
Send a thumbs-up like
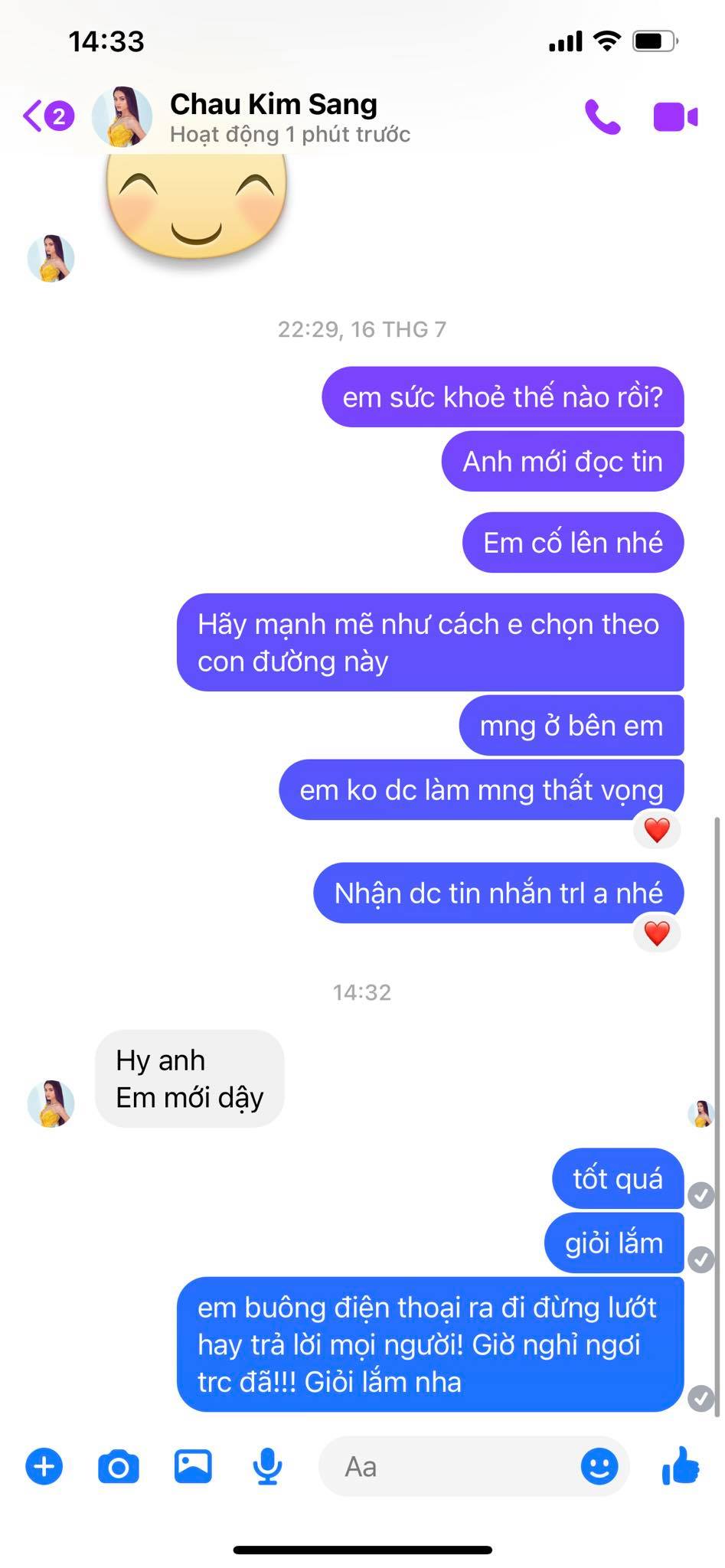click(x=681, y=1465)
